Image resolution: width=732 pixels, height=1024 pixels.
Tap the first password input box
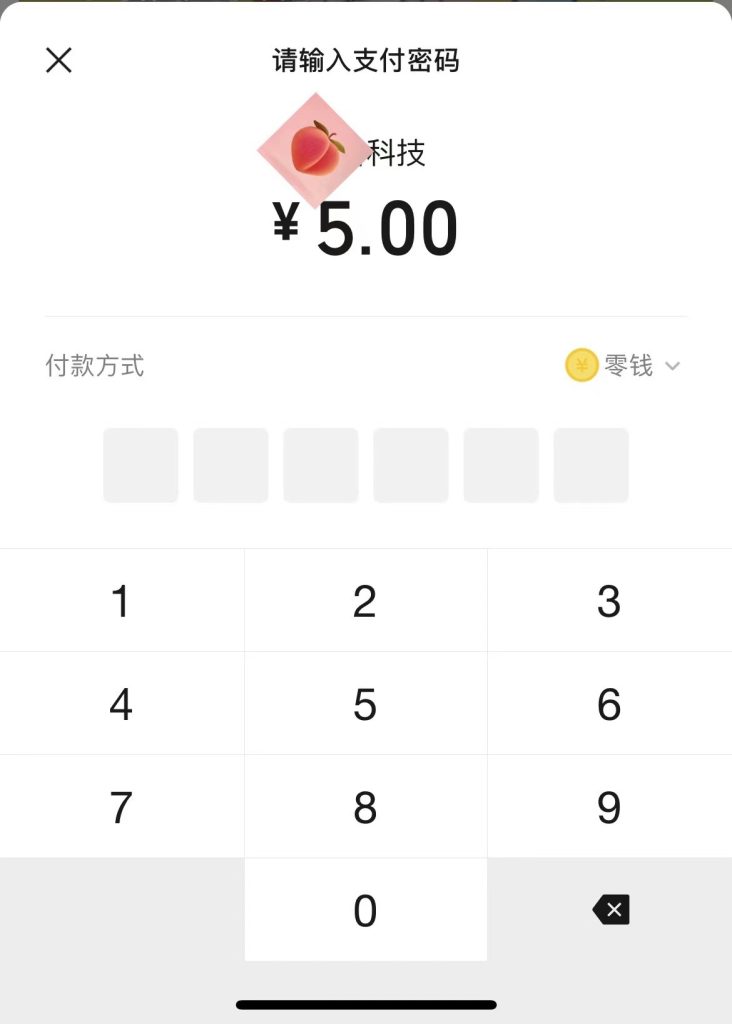140,465
